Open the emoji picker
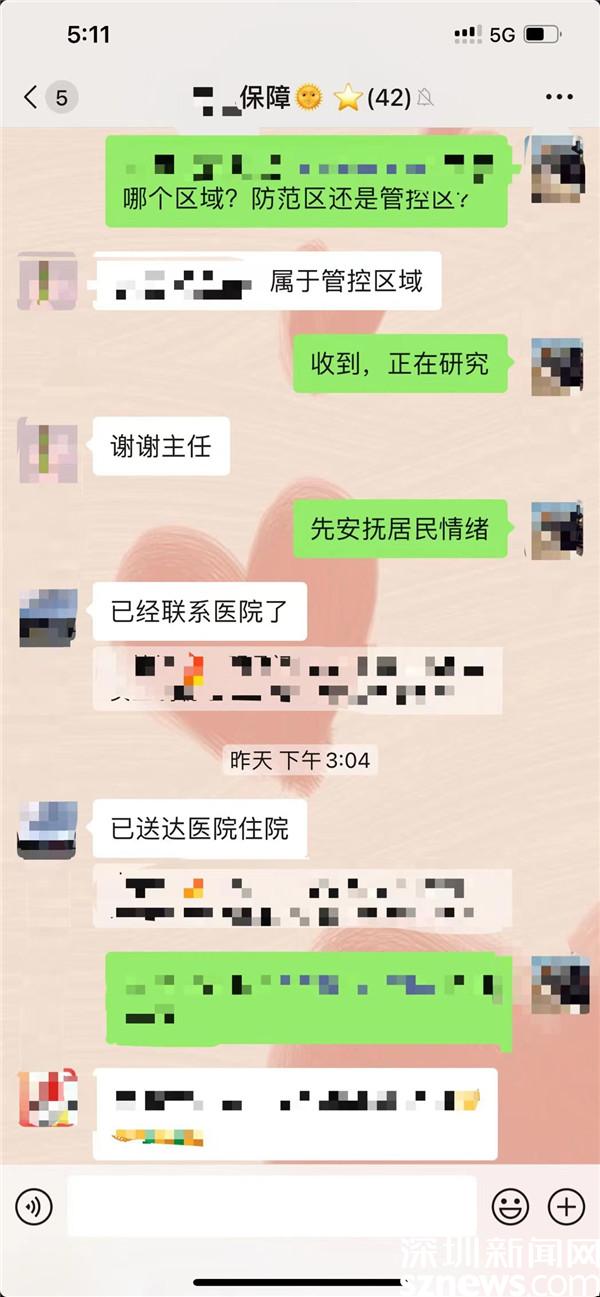 pyautogui.click(x=510, y=1207)
